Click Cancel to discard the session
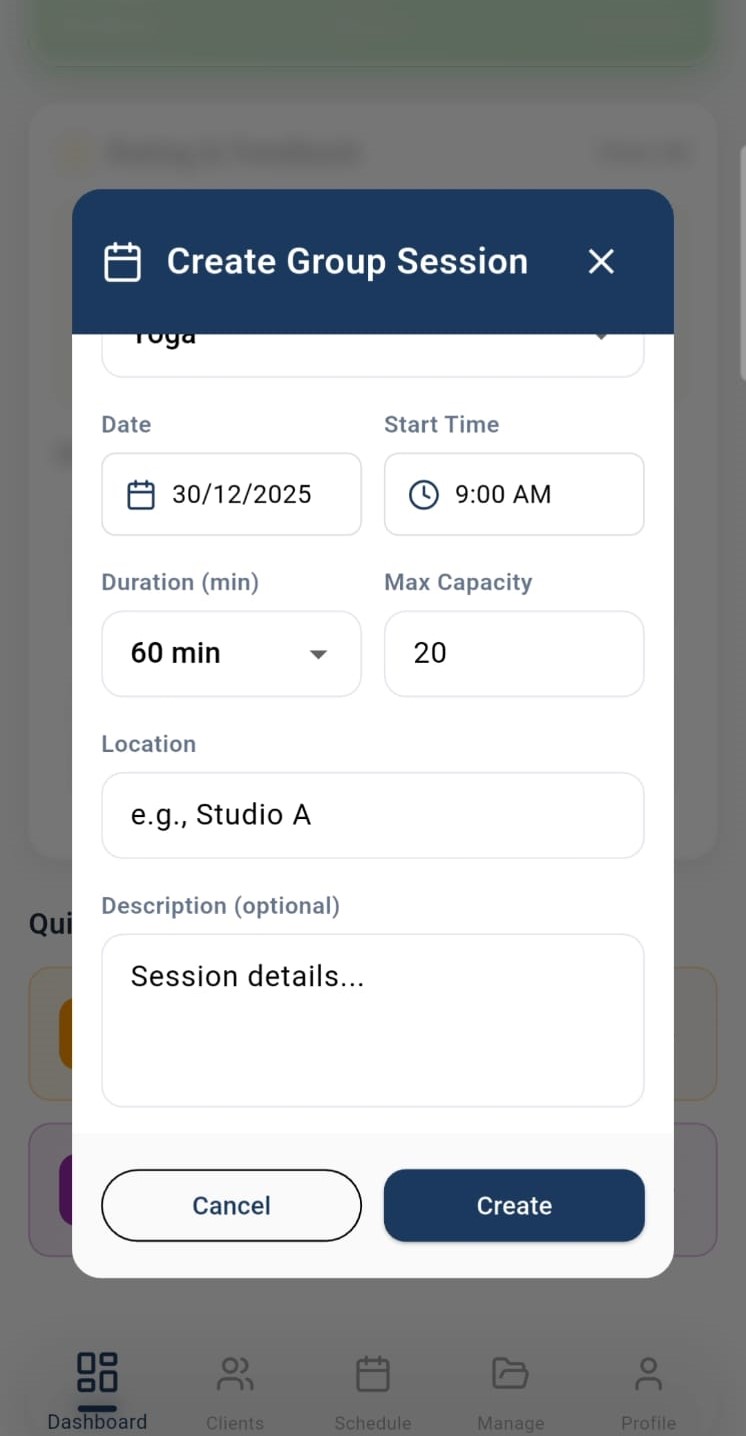The width and height of the screenshot is (746, 1436). (231, 1205)
